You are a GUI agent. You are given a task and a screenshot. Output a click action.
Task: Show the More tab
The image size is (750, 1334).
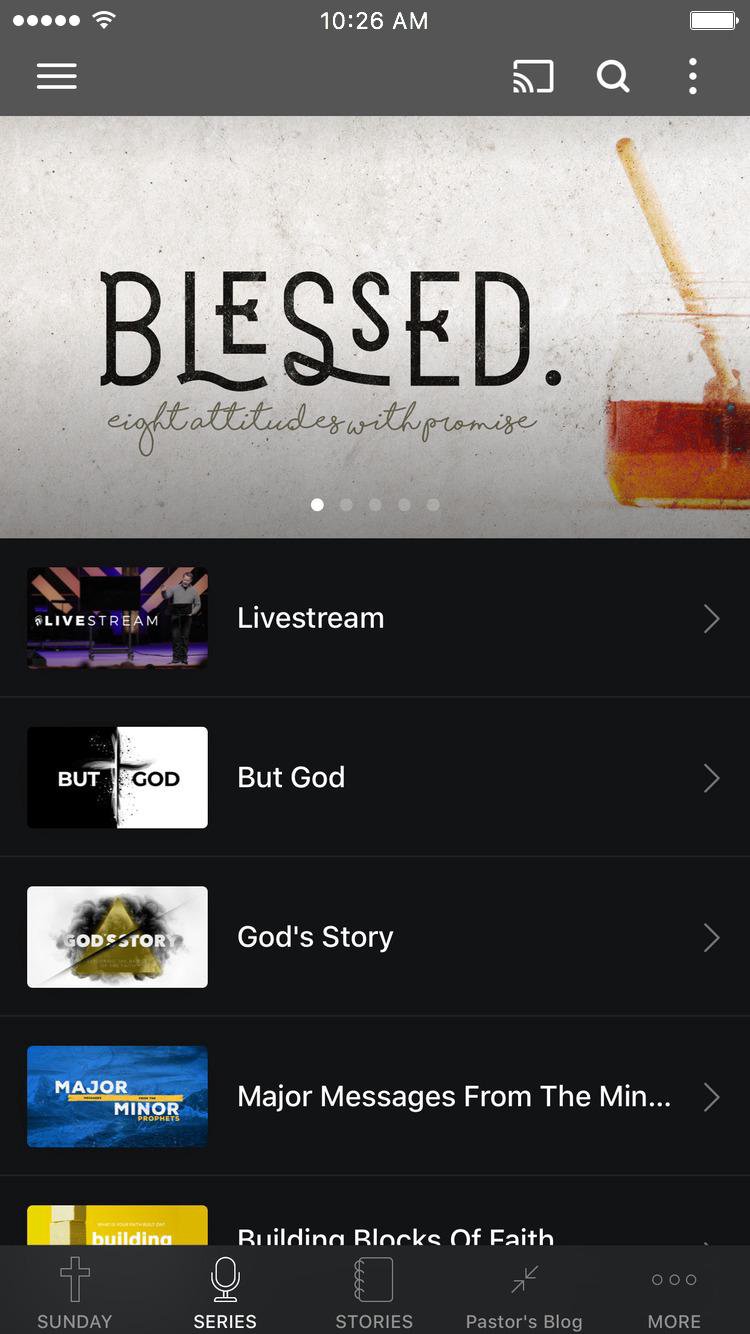(674, 1292)
